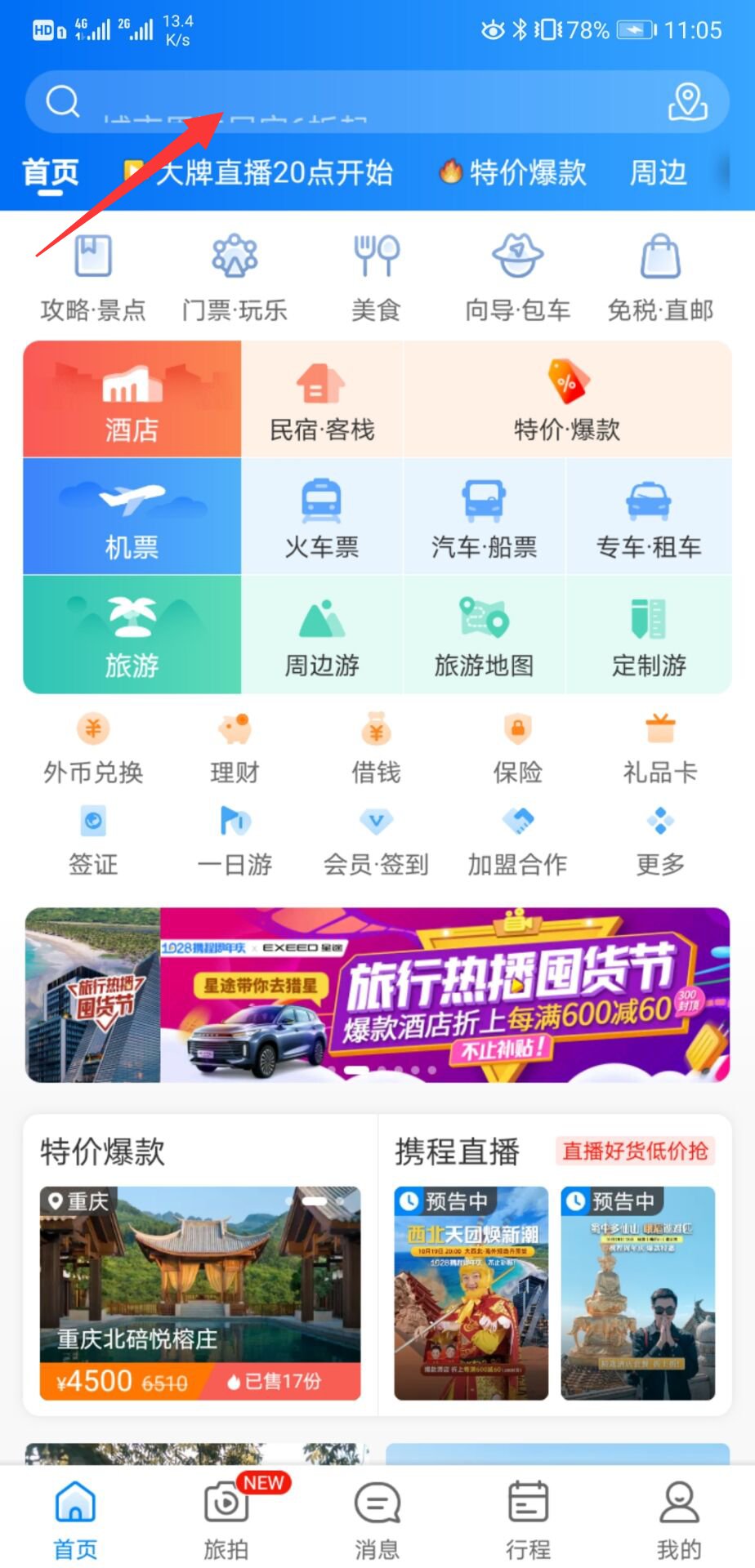The width and height of the screenshot is (755, 1568).
Task: Tap 民宿·客栈 option
Action: pos(322,399)
